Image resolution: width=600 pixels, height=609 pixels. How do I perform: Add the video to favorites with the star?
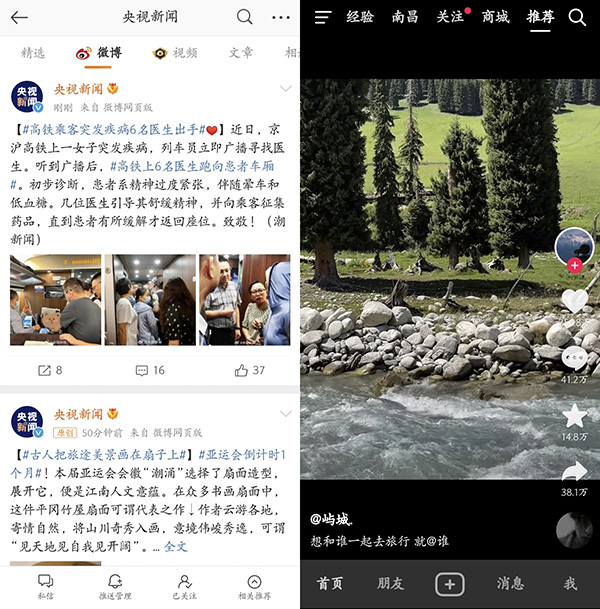coord(574,416)
